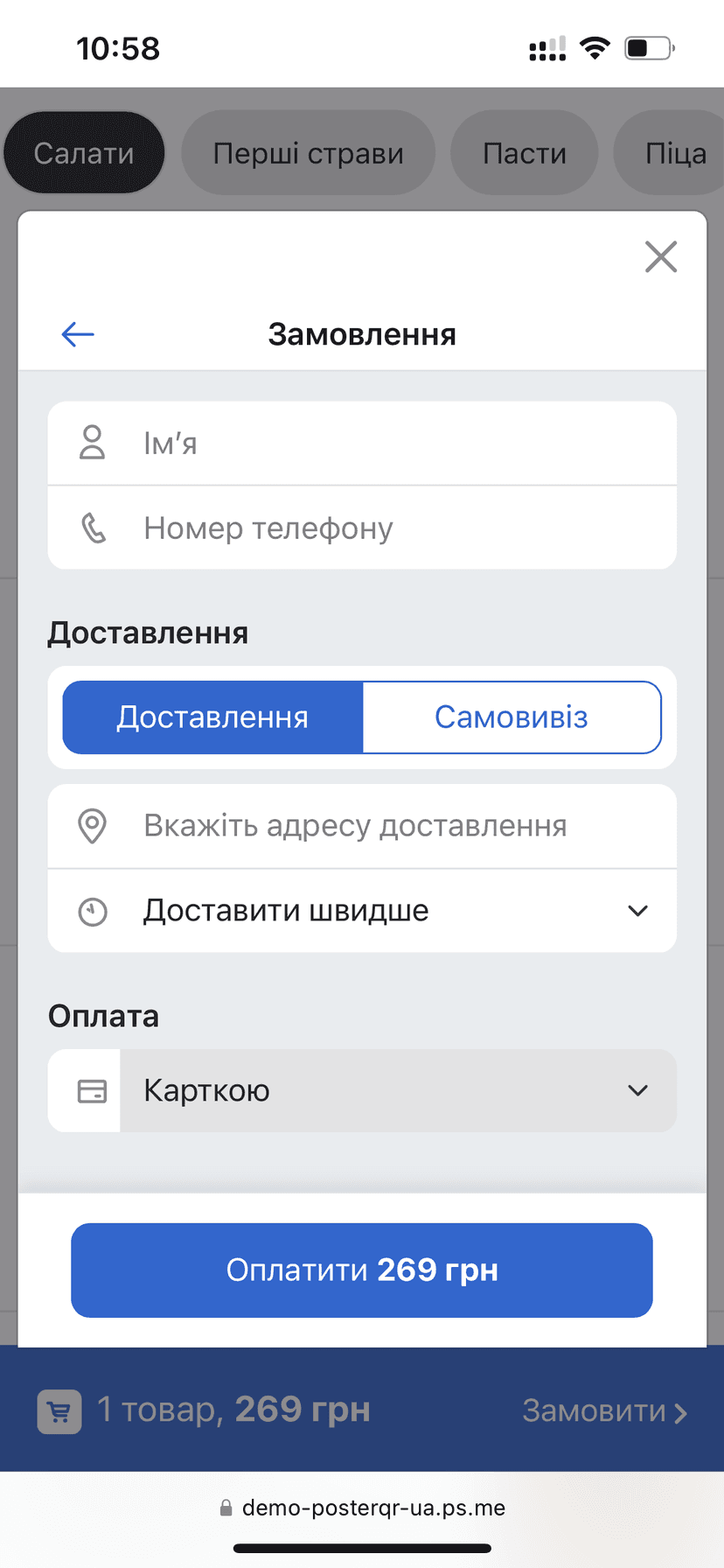
Task: Close the order dialog with the X
Action: tap(661, 256)
